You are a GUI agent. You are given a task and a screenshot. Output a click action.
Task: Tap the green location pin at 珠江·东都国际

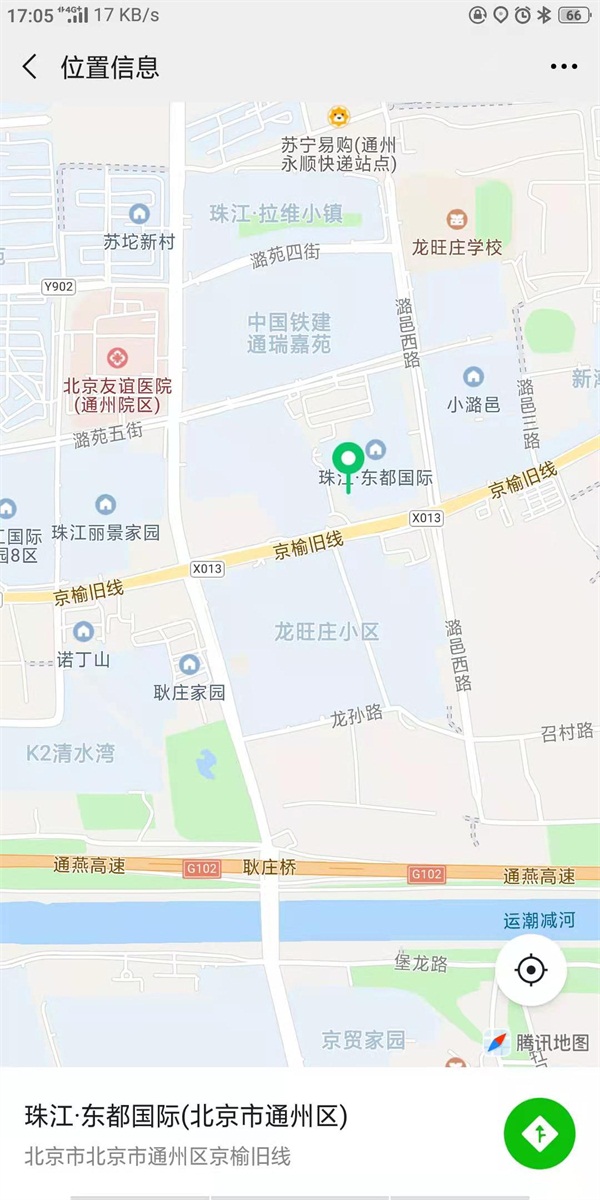click(x=348, y=462)
